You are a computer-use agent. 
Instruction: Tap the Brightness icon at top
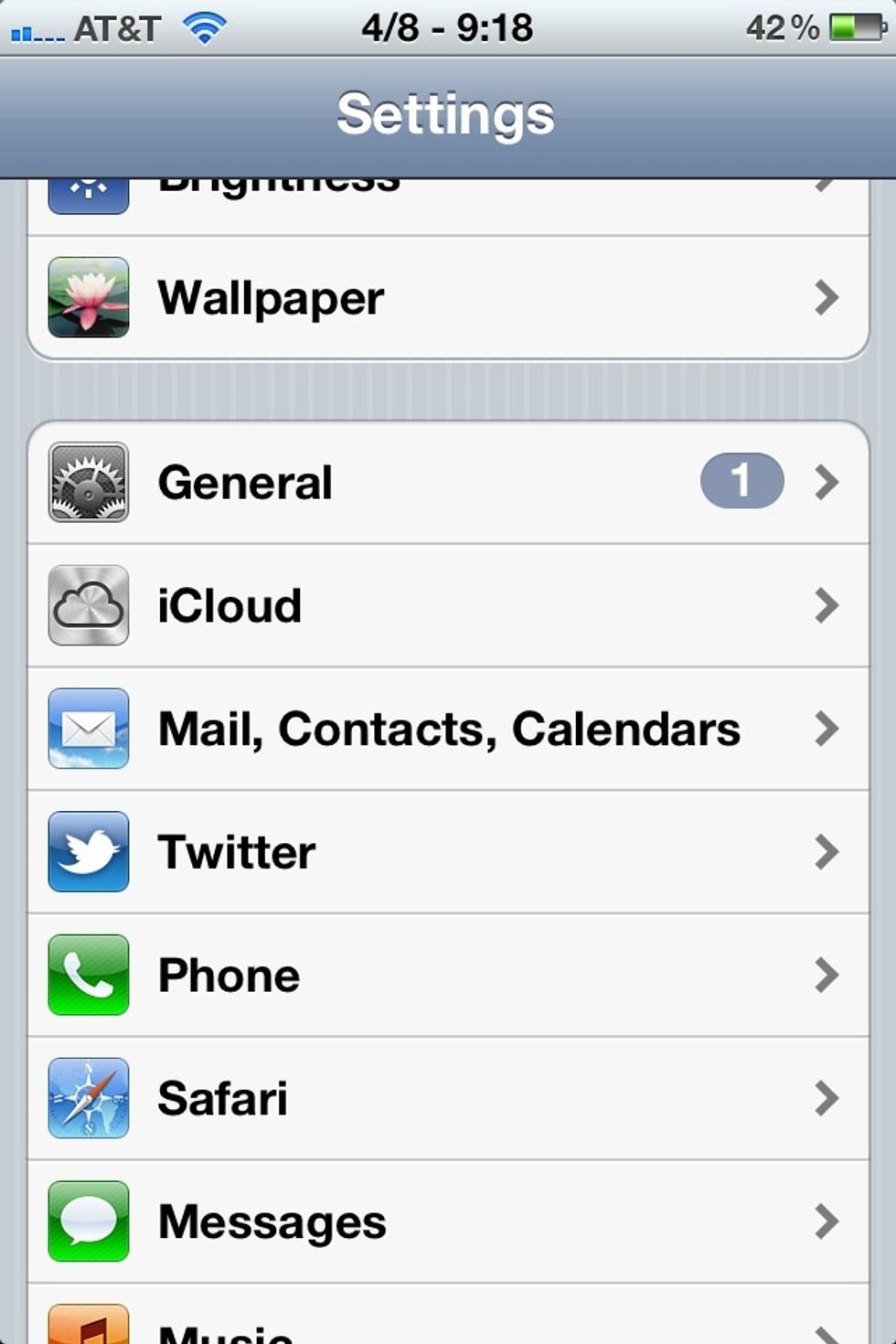pyautogui.click(x=88, y=187)
